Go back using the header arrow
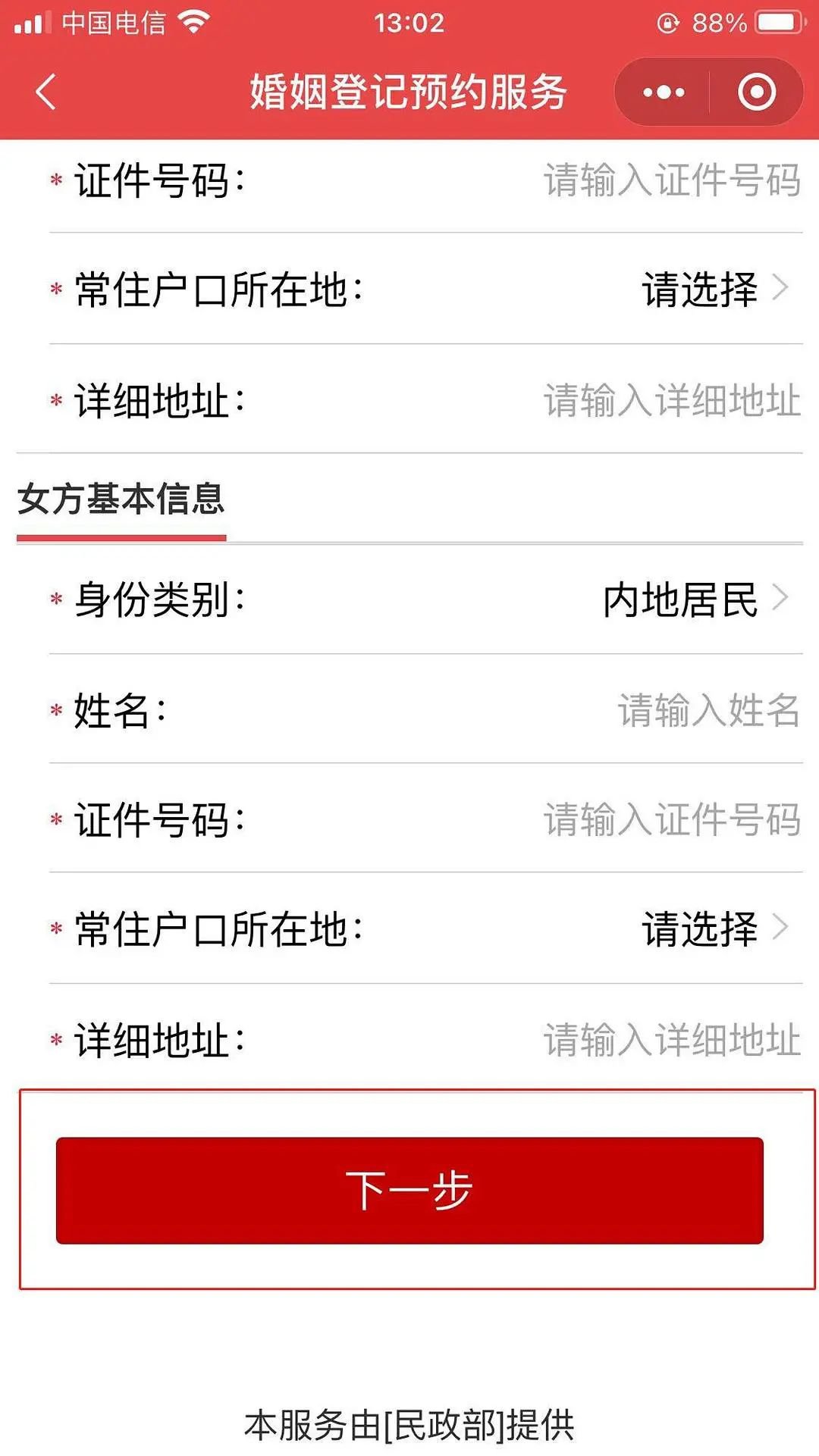 click(x=45, y=92)
